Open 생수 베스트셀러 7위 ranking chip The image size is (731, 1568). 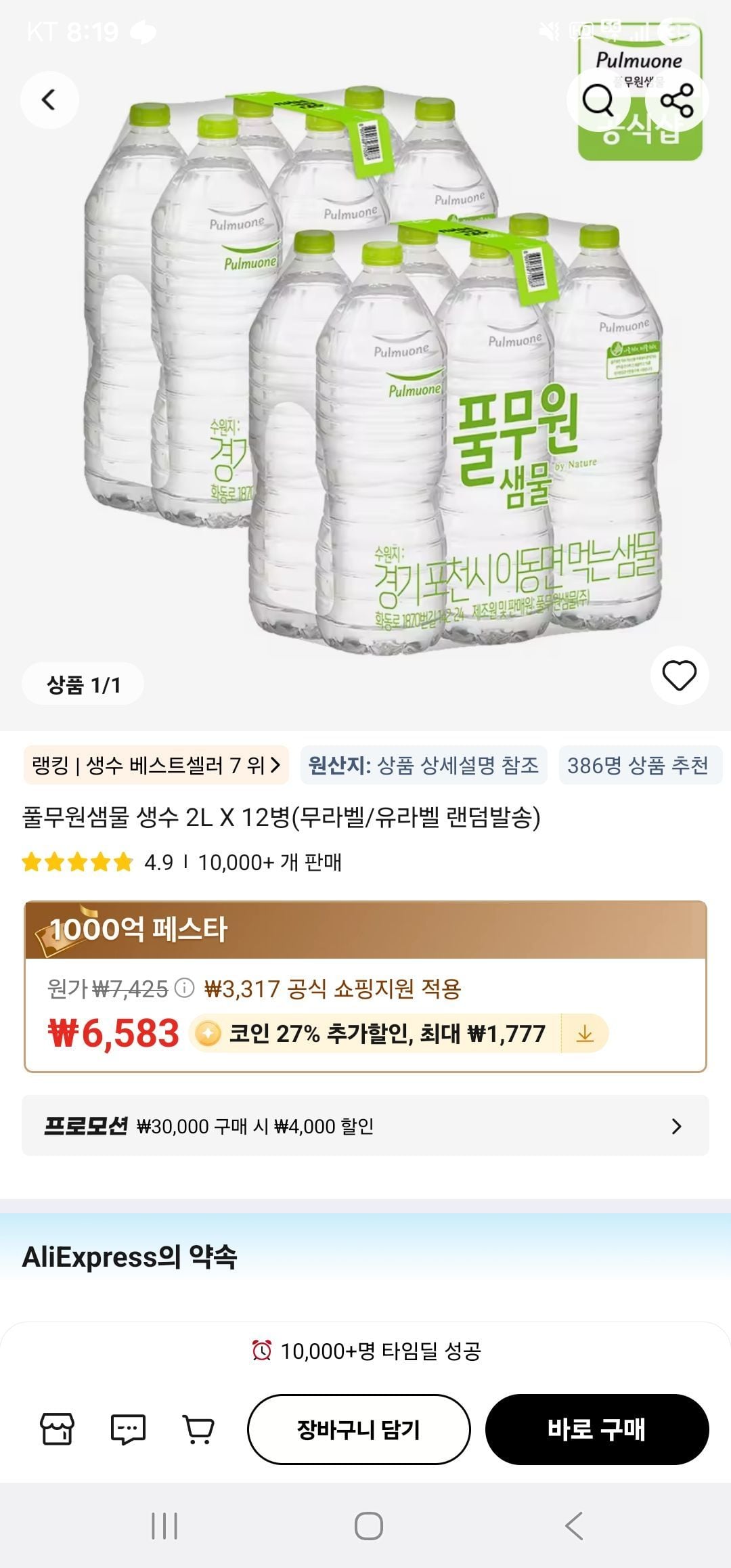coord(156,765)
